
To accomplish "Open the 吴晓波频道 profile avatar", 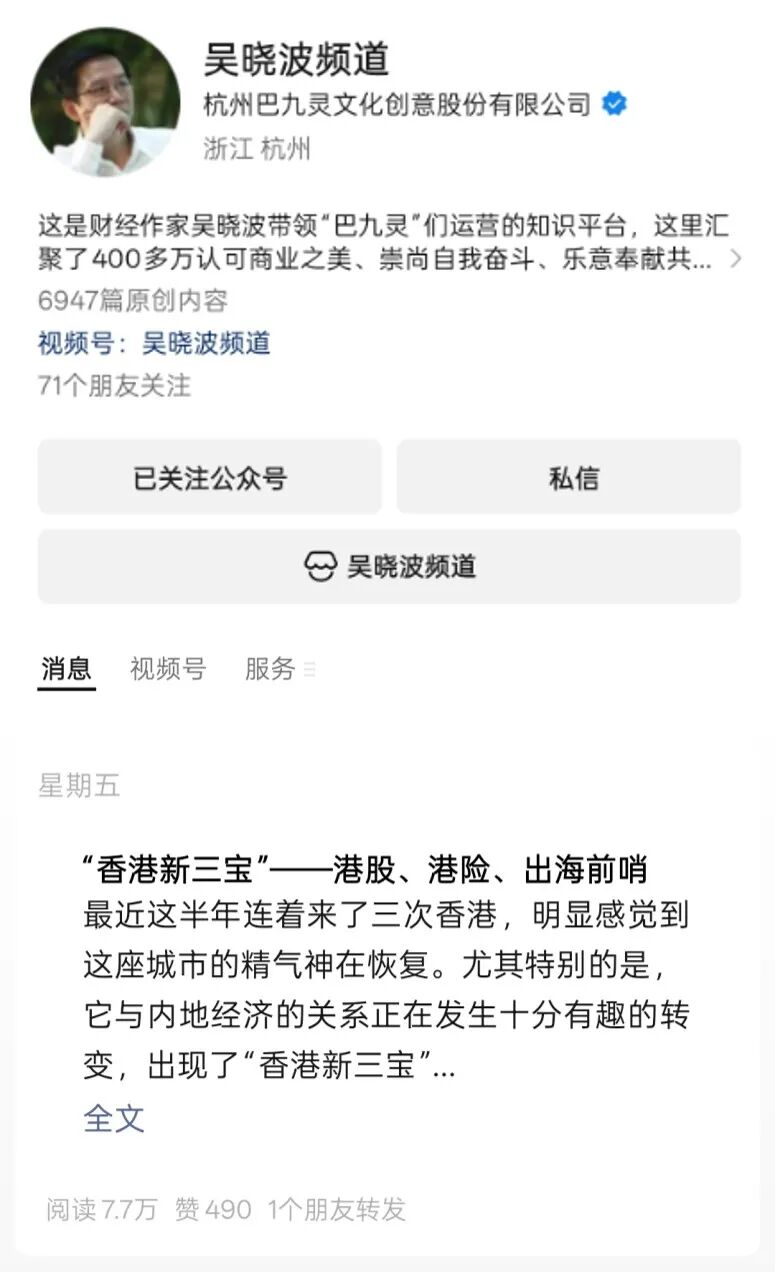I will 105,101.
